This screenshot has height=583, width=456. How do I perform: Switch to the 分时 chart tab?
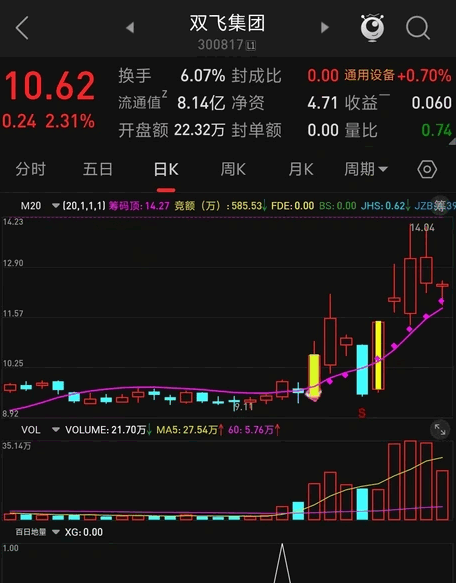30,170
